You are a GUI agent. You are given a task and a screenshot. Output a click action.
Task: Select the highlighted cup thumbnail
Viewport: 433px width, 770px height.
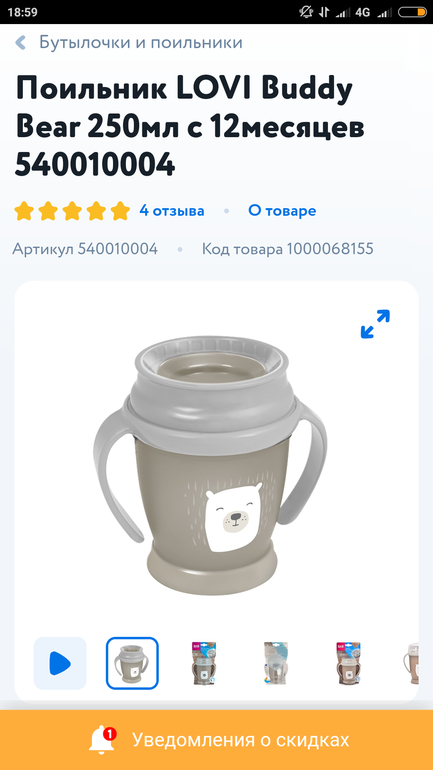pos(132,663)
